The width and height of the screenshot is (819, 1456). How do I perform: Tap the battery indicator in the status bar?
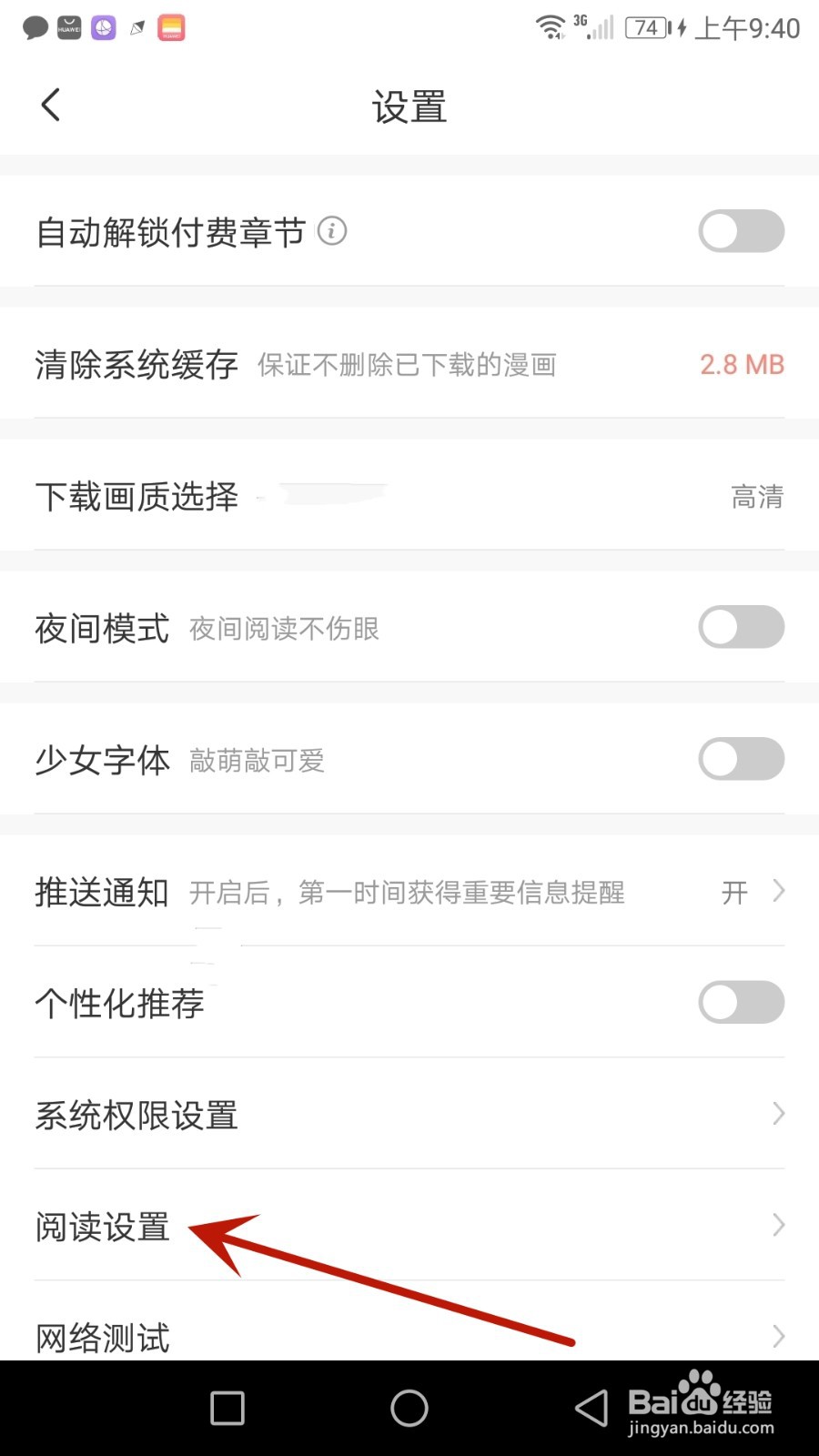(x=646, y=27)
